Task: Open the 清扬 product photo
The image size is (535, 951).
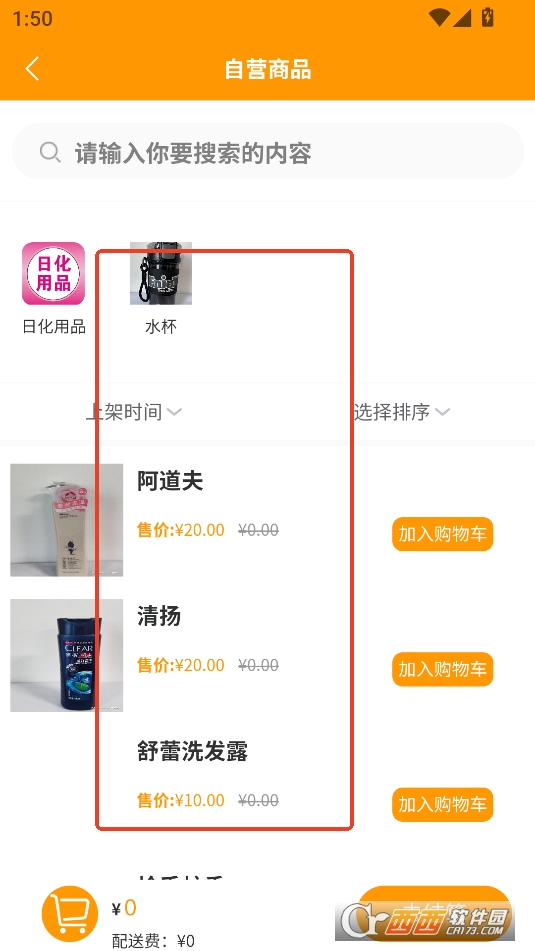Action: [67, 656]
